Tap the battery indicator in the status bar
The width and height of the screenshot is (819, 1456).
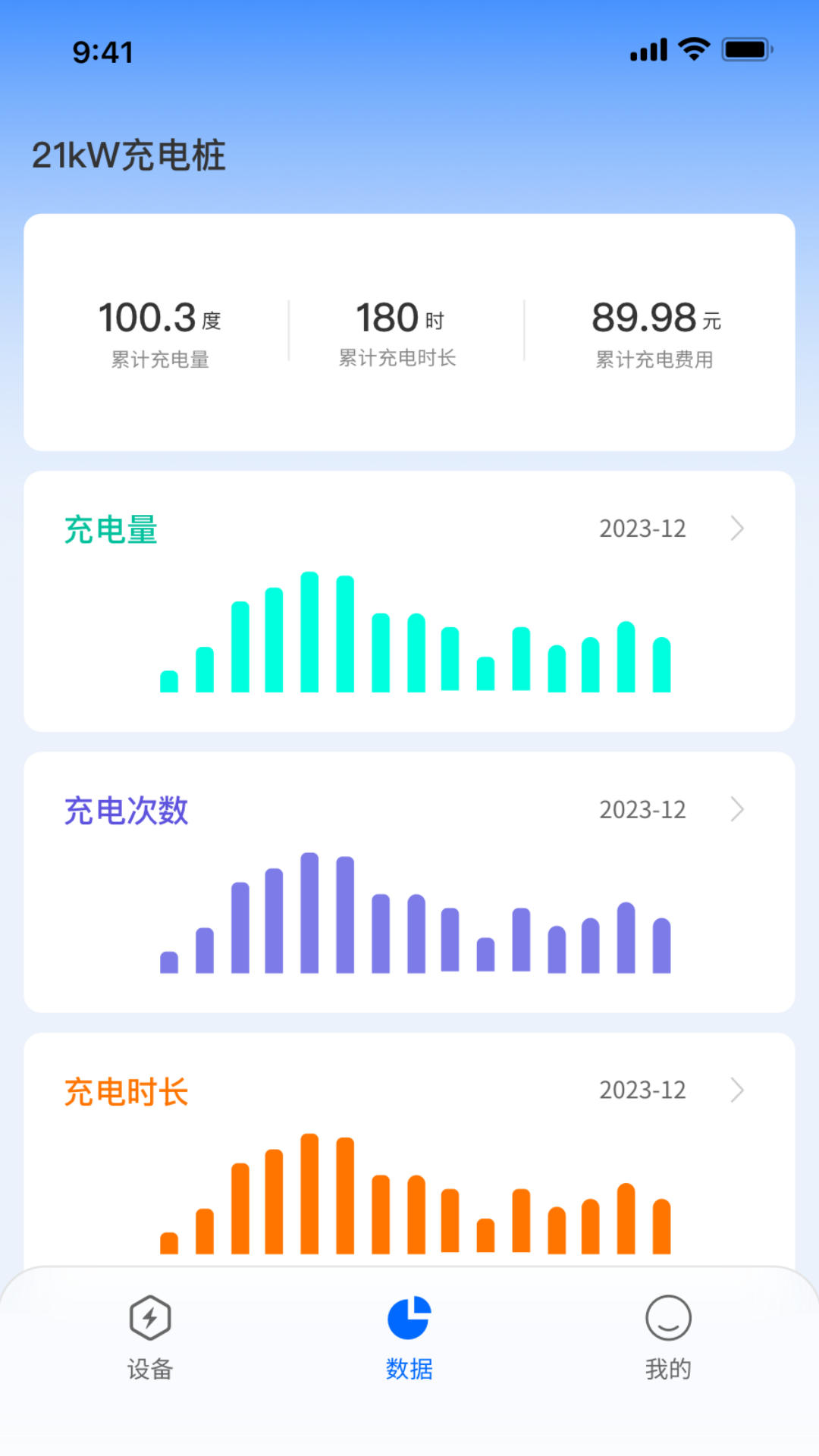[x=745, y=49]
